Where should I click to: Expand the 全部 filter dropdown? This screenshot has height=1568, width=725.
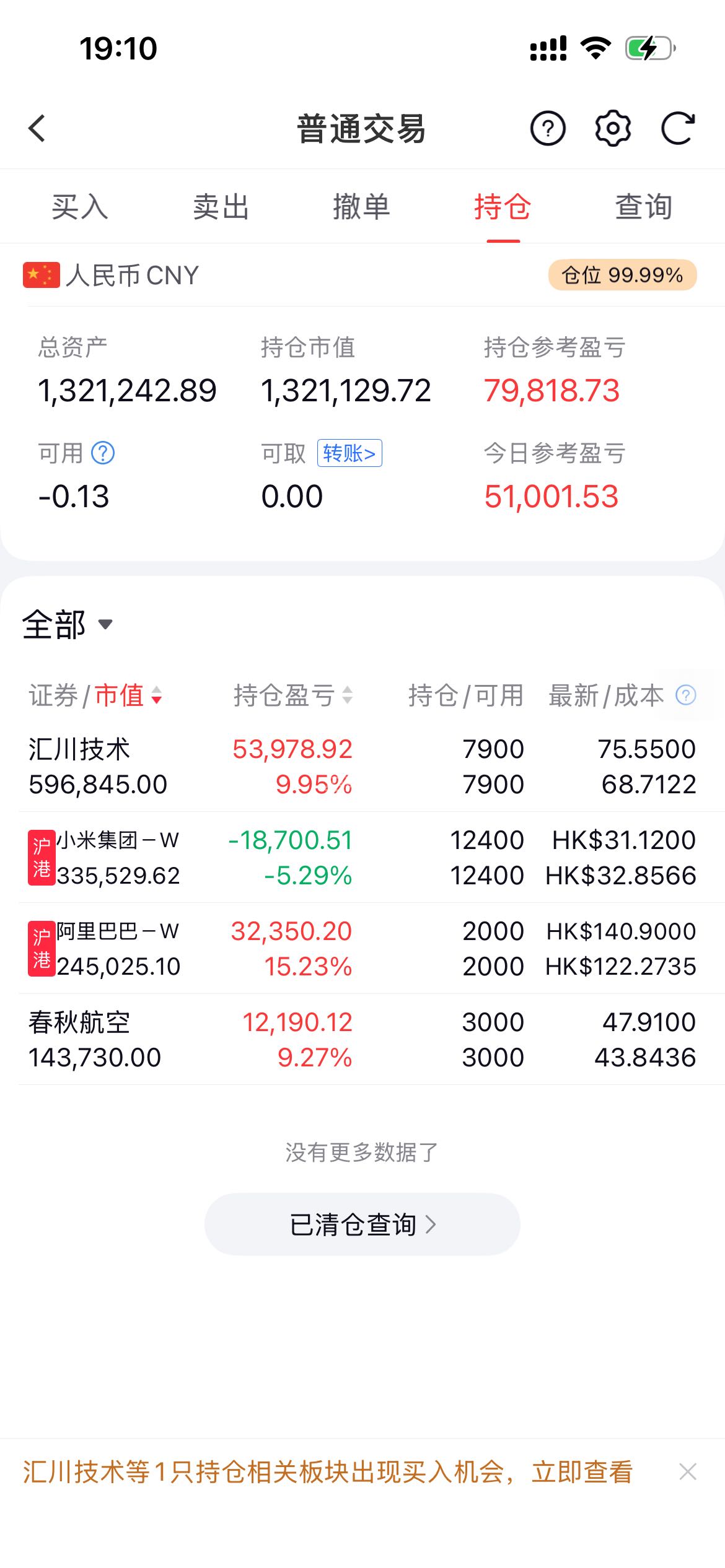(x=68, y=624)
